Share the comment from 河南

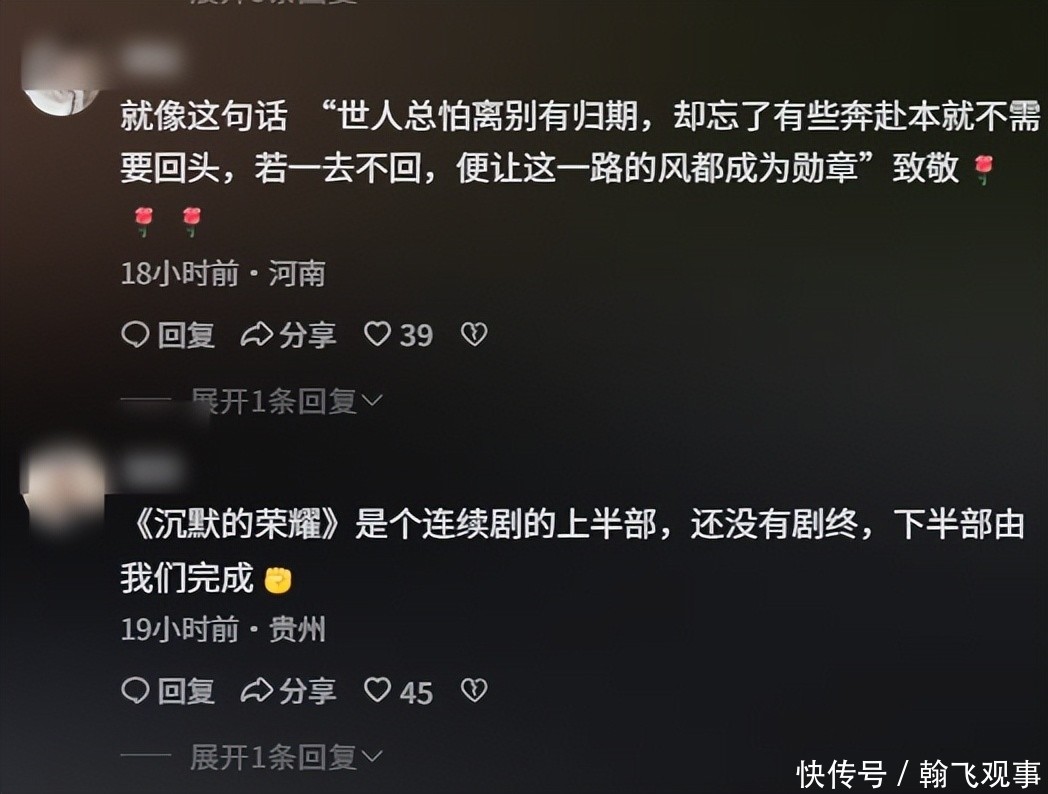point(288,335)
